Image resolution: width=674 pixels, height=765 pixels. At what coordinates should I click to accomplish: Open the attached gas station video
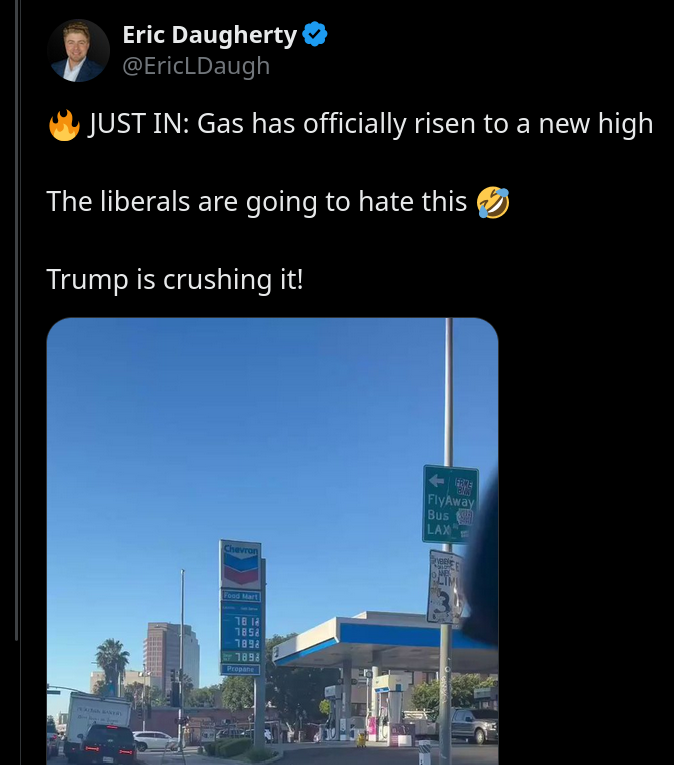272,541
